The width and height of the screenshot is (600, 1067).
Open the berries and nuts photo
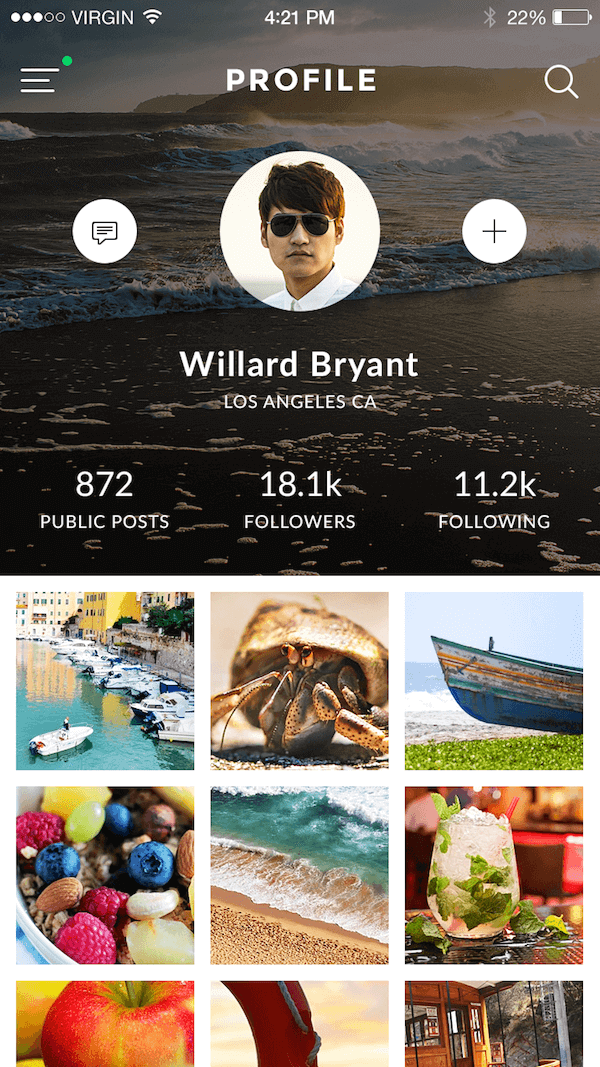pos(105,875)
